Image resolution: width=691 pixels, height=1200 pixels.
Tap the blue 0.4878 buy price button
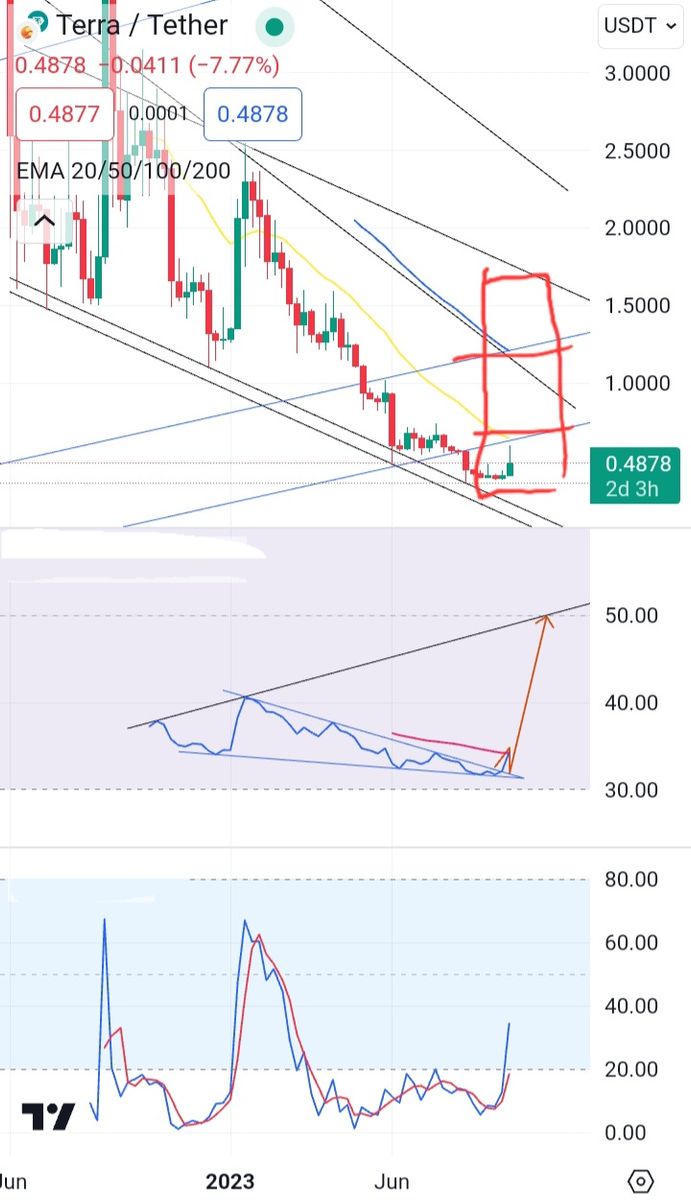pos(253,114)
